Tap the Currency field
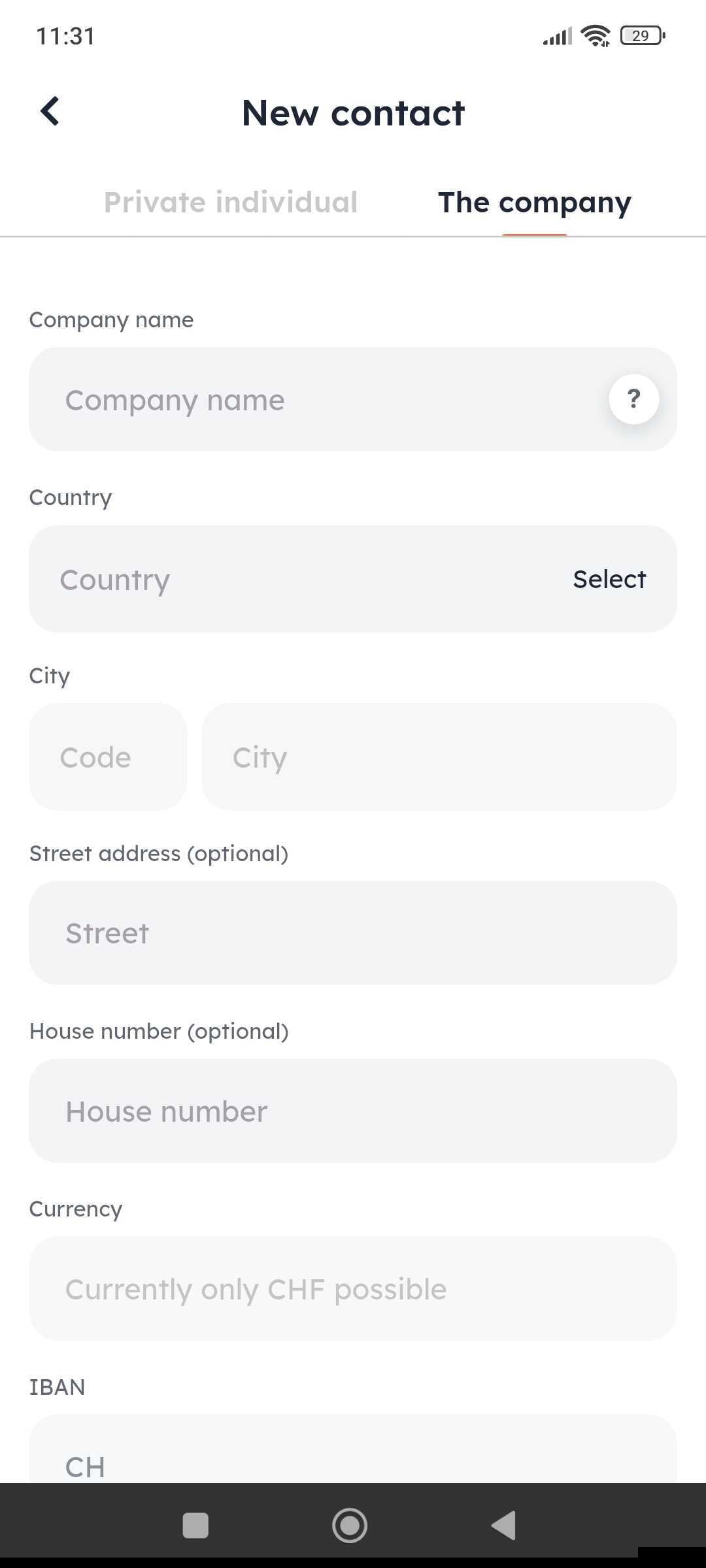This screenshot has height=1568, width=706. (353, 1288)
